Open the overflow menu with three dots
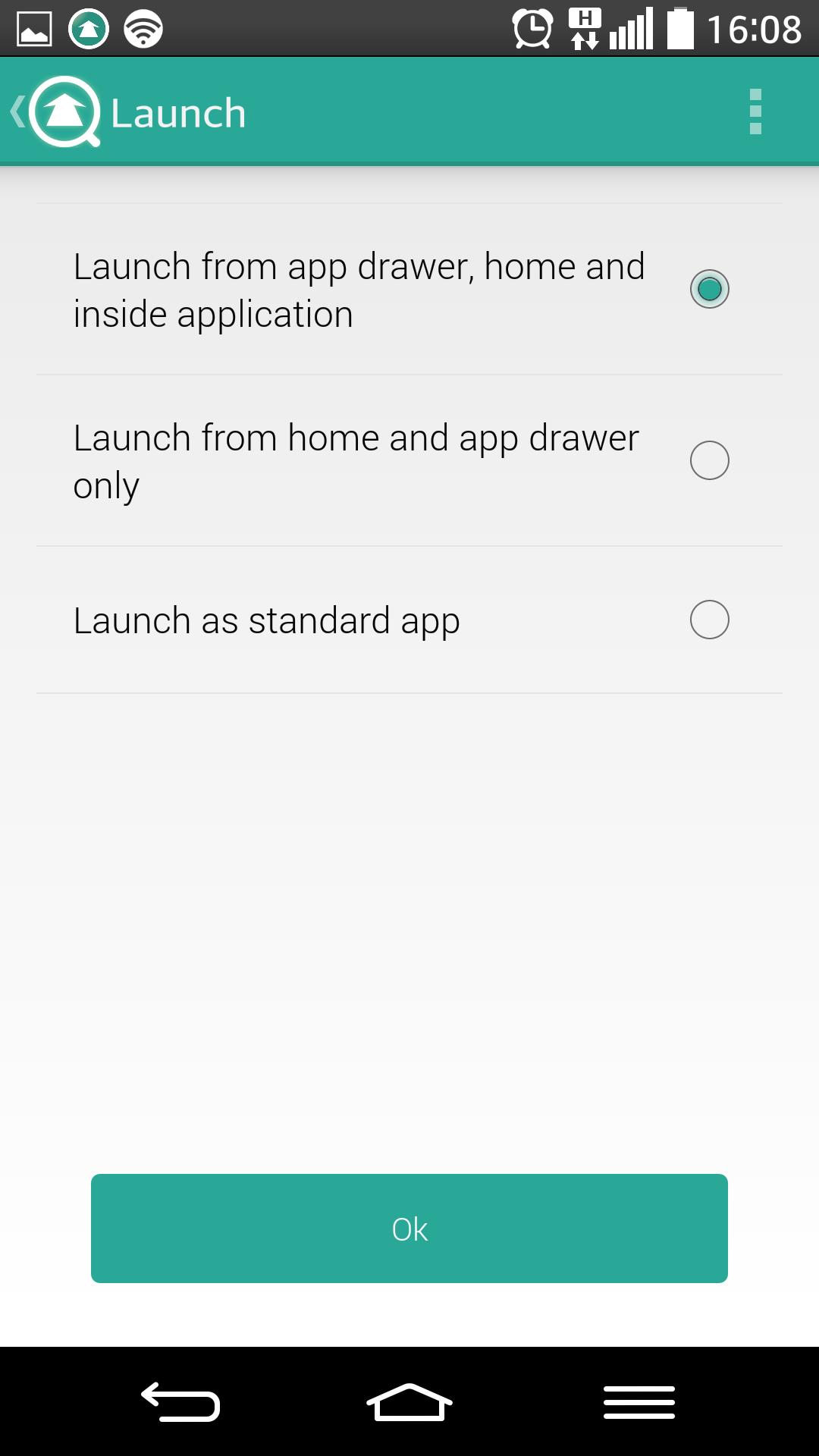Screen dimensions: 819x1456 755,112
